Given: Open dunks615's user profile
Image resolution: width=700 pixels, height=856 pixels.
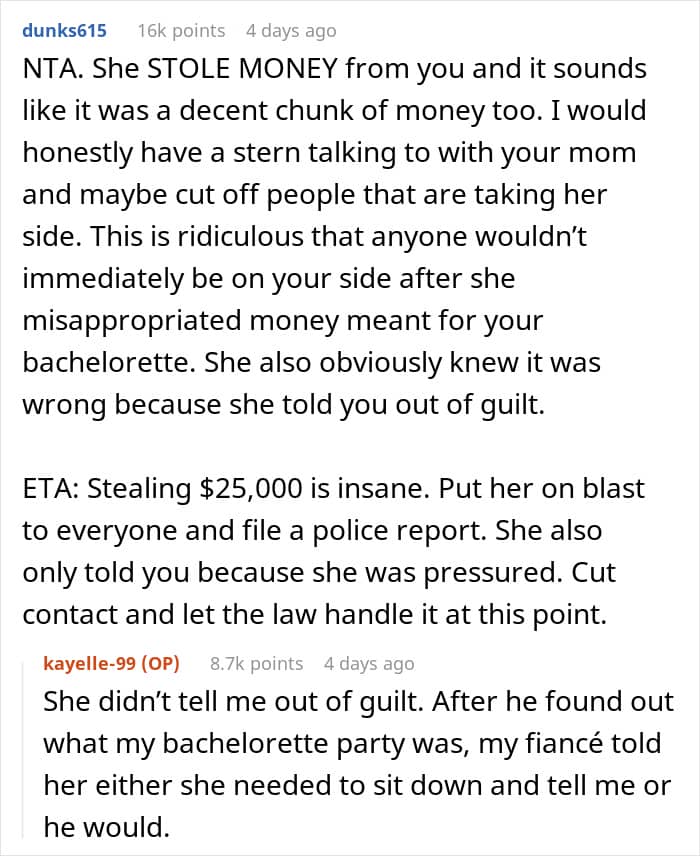Looking at the screenshot, I should tap(64, 31).
